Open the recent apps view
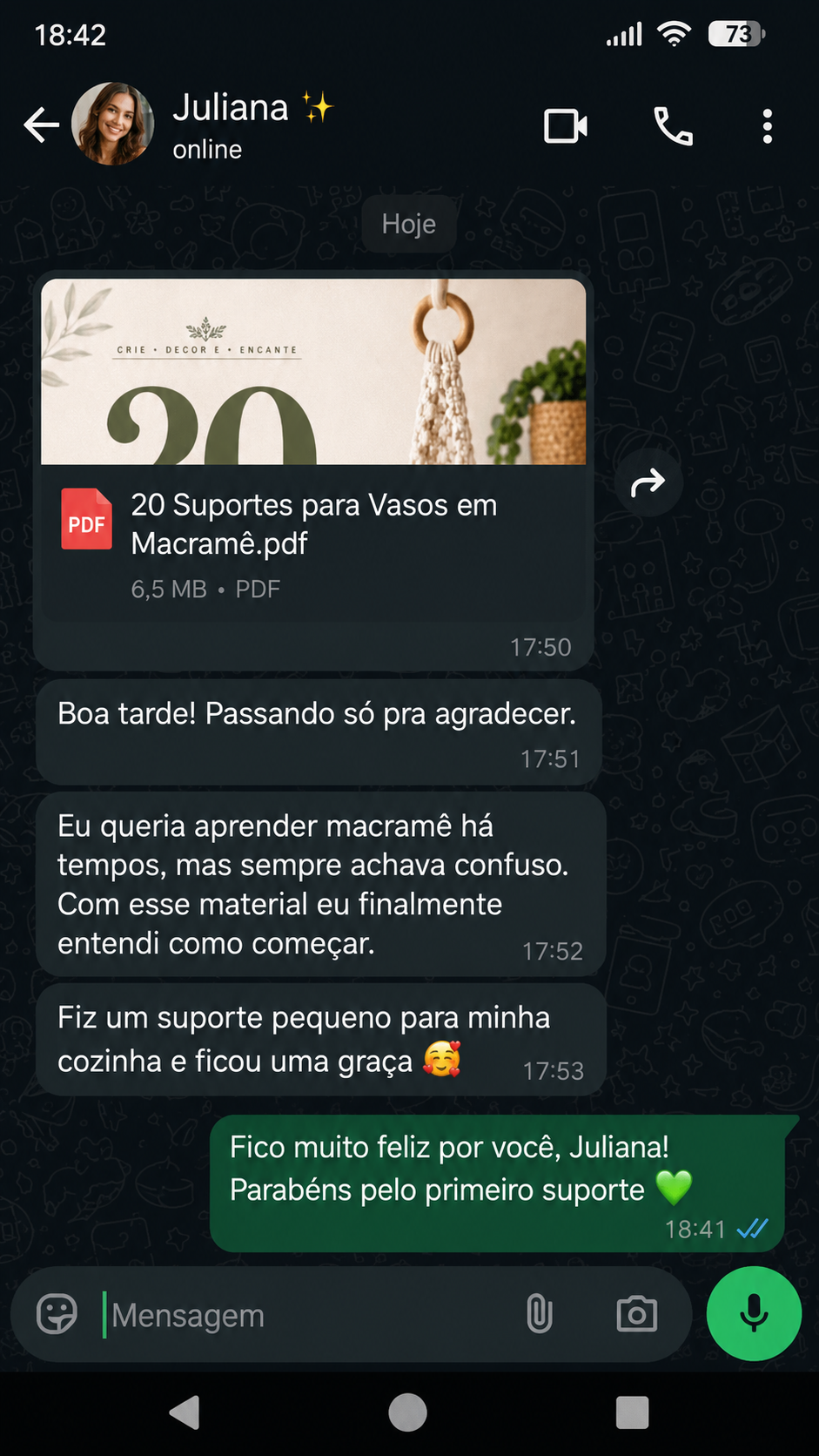 (632, 1412)
